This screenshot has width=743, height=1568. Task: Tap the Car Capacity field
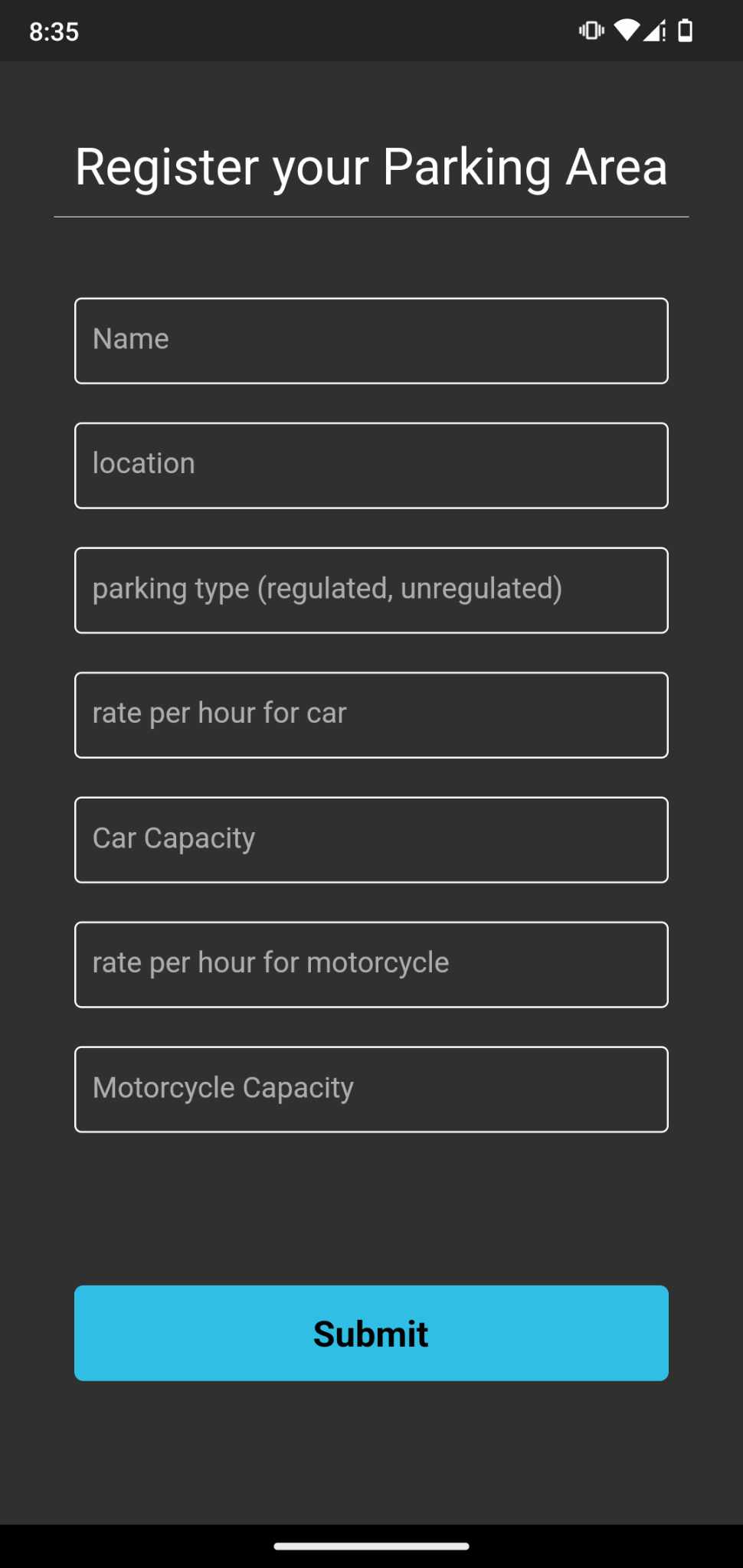371,840
